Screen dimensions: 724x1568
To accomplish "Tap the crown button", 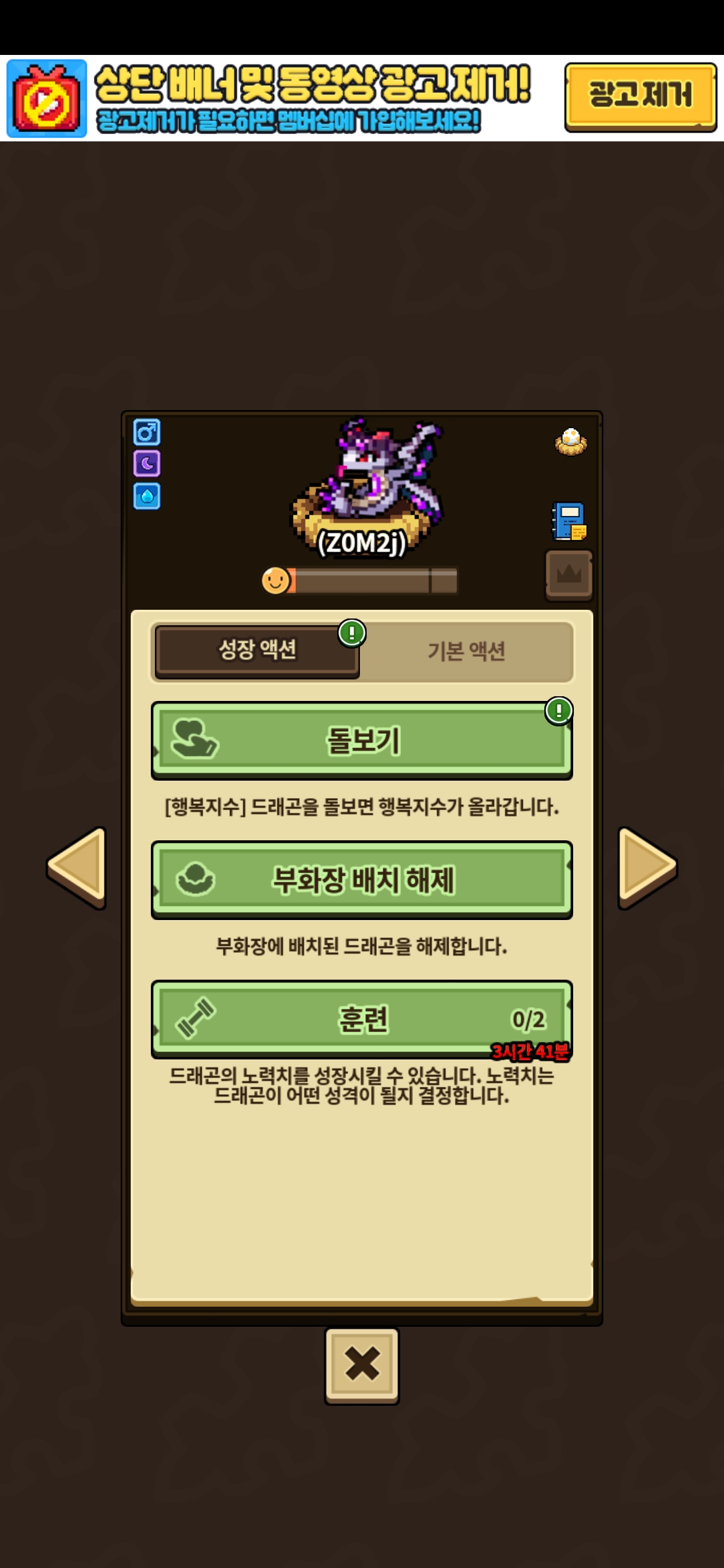I will (569, 575).
